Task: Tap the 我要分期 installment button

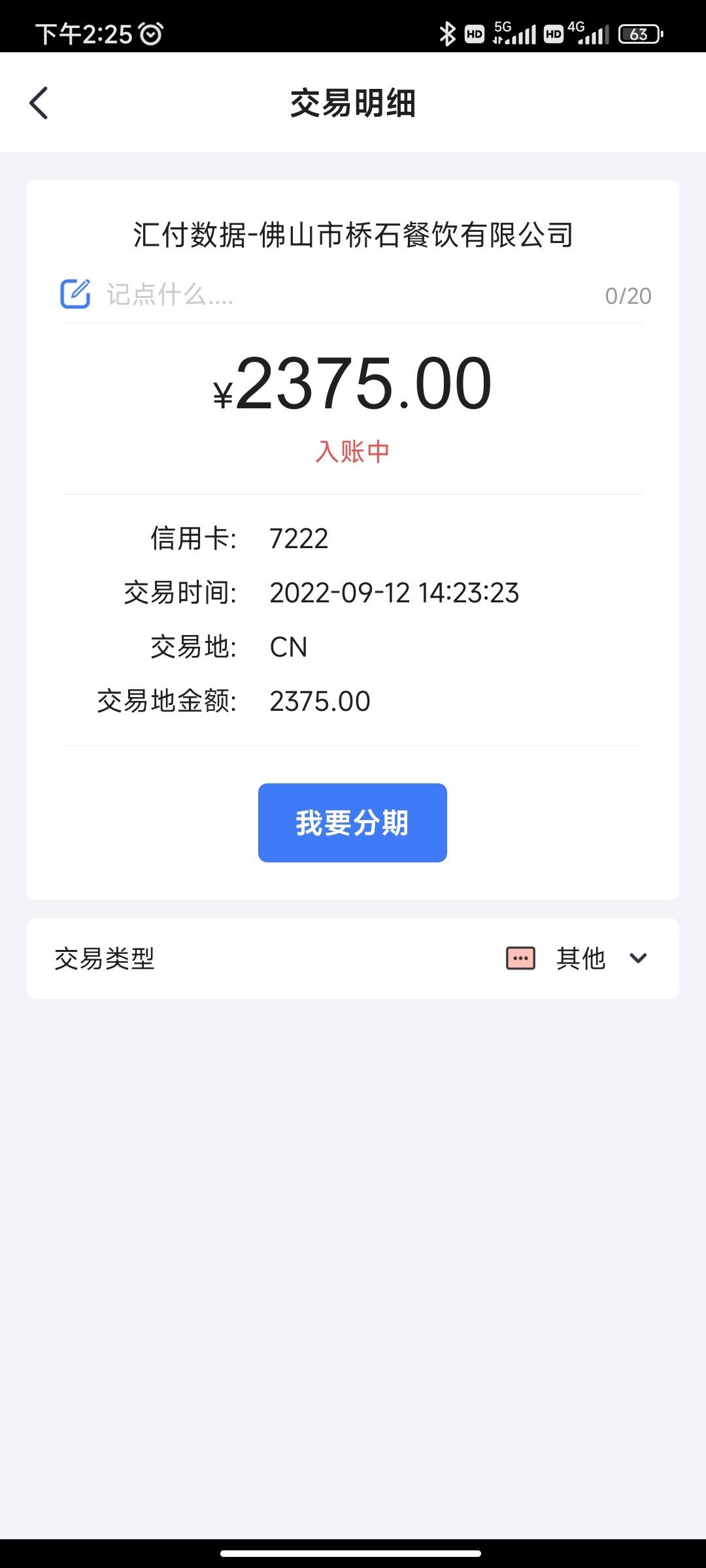Action: click(x=352, y=823)
